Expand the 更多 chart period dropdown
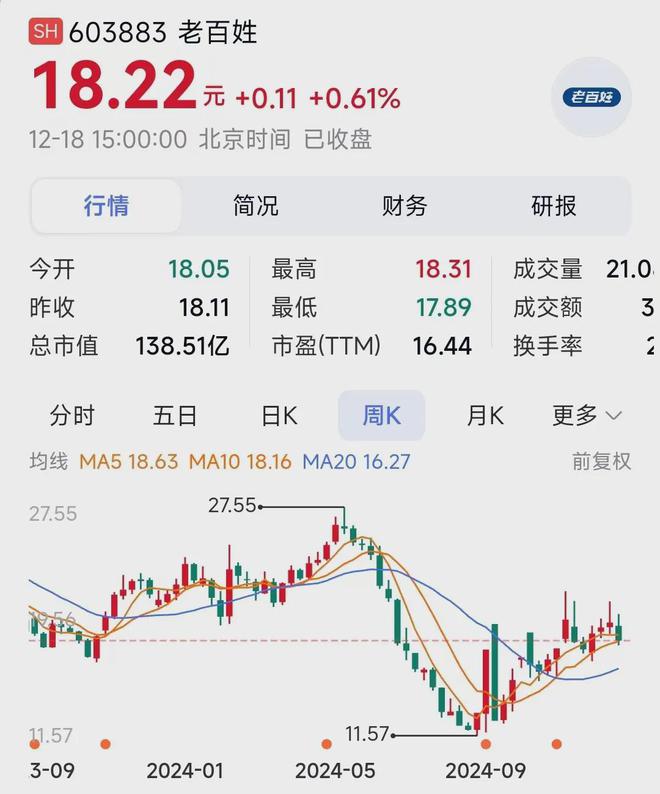This screenshot has height=794, width=660. tap(587, 415)
